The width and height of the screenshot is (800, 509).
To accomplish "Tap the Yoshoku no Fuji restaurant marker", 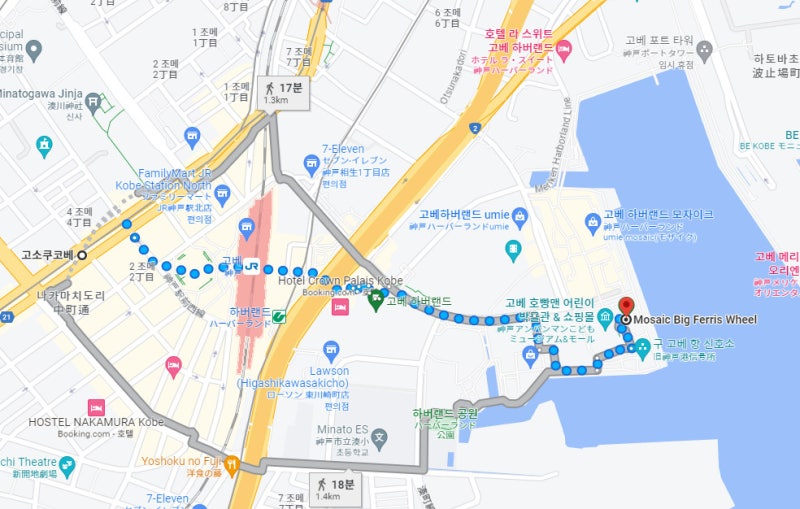I will point(232,463).
